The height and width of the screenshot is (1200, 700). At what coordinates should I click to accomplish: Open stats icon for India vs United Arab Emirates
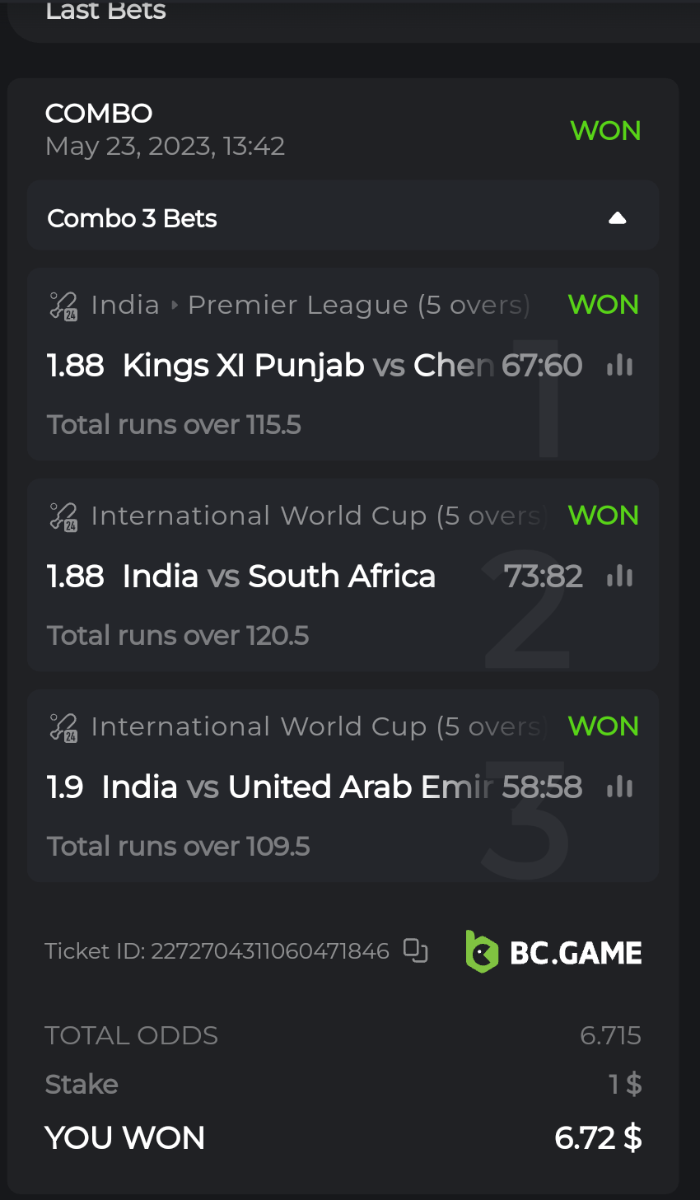pos(620,788)
